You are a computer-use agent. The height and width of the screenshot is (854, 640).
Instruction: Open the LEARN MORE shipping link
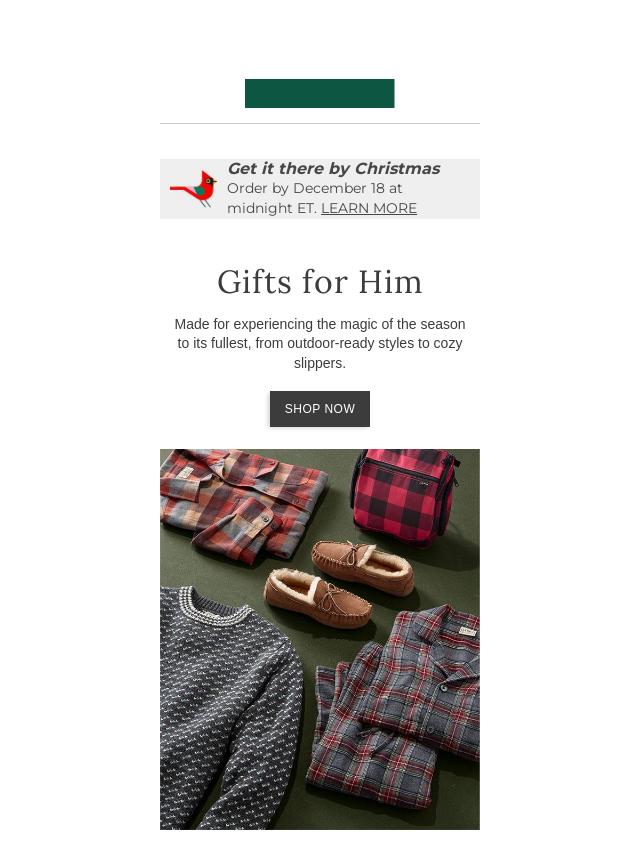368,208
